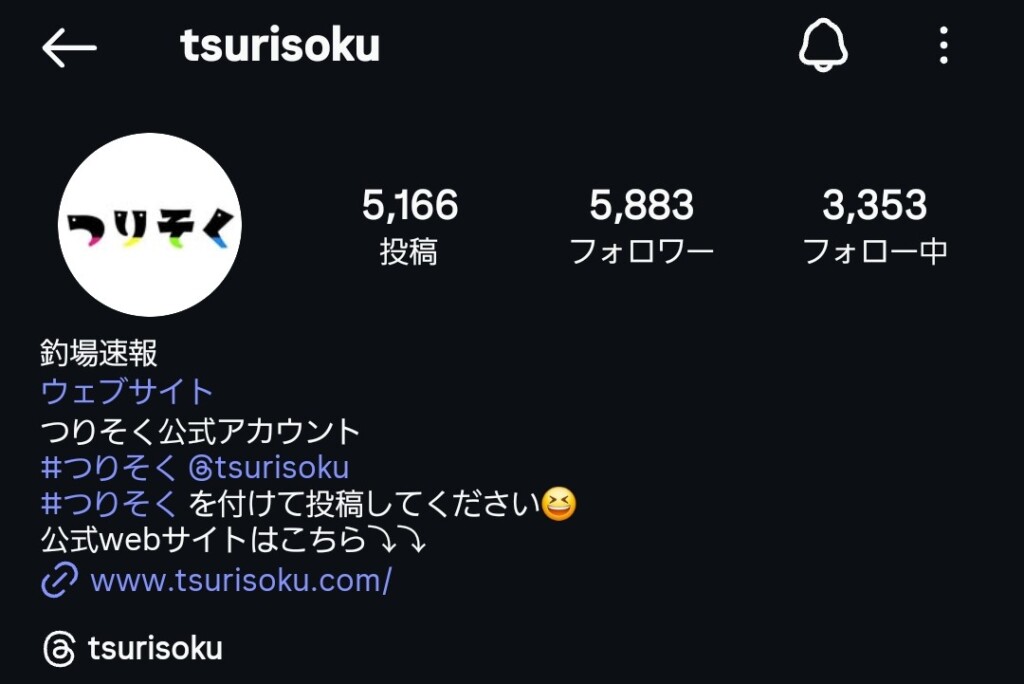The height and width of the screenshot is (684, 1024).
Task: View the tsurisoku profile picture
Action: tap(150, 225)
